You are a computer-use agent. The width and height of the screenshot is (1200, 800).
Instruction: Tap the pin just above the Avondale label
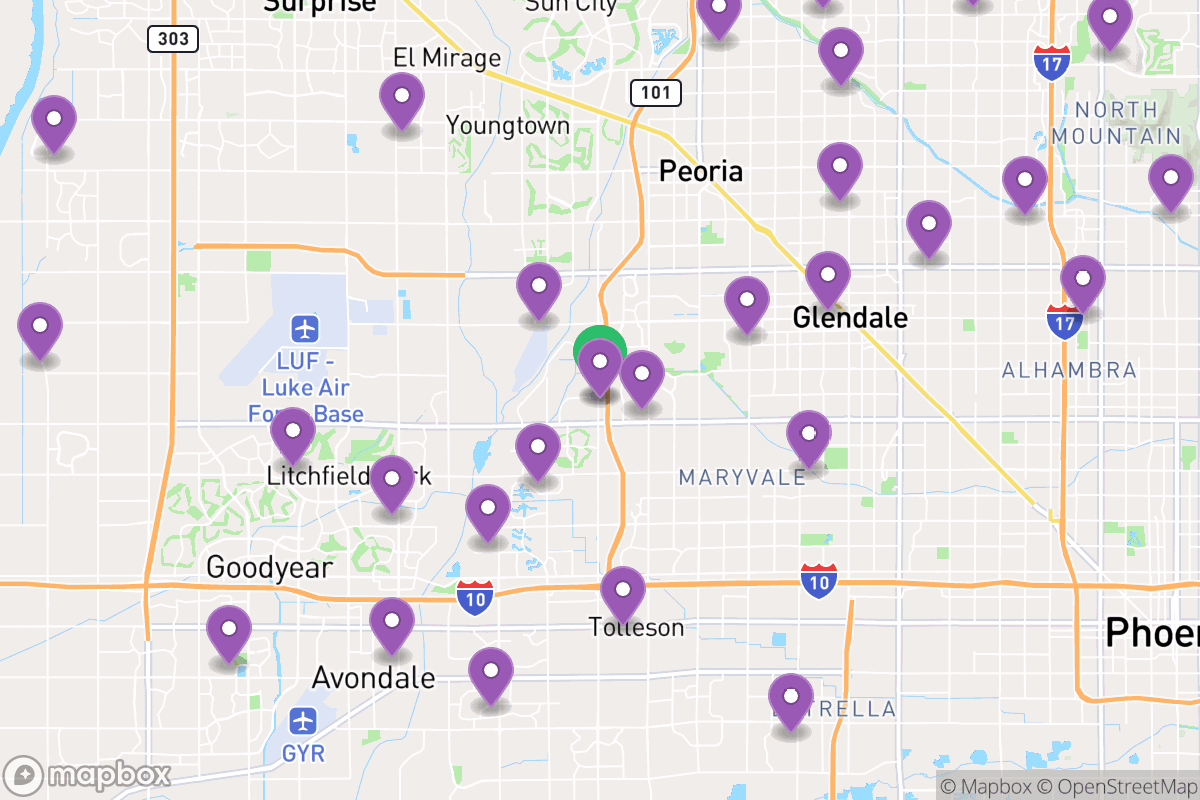(x=391, y=622)
